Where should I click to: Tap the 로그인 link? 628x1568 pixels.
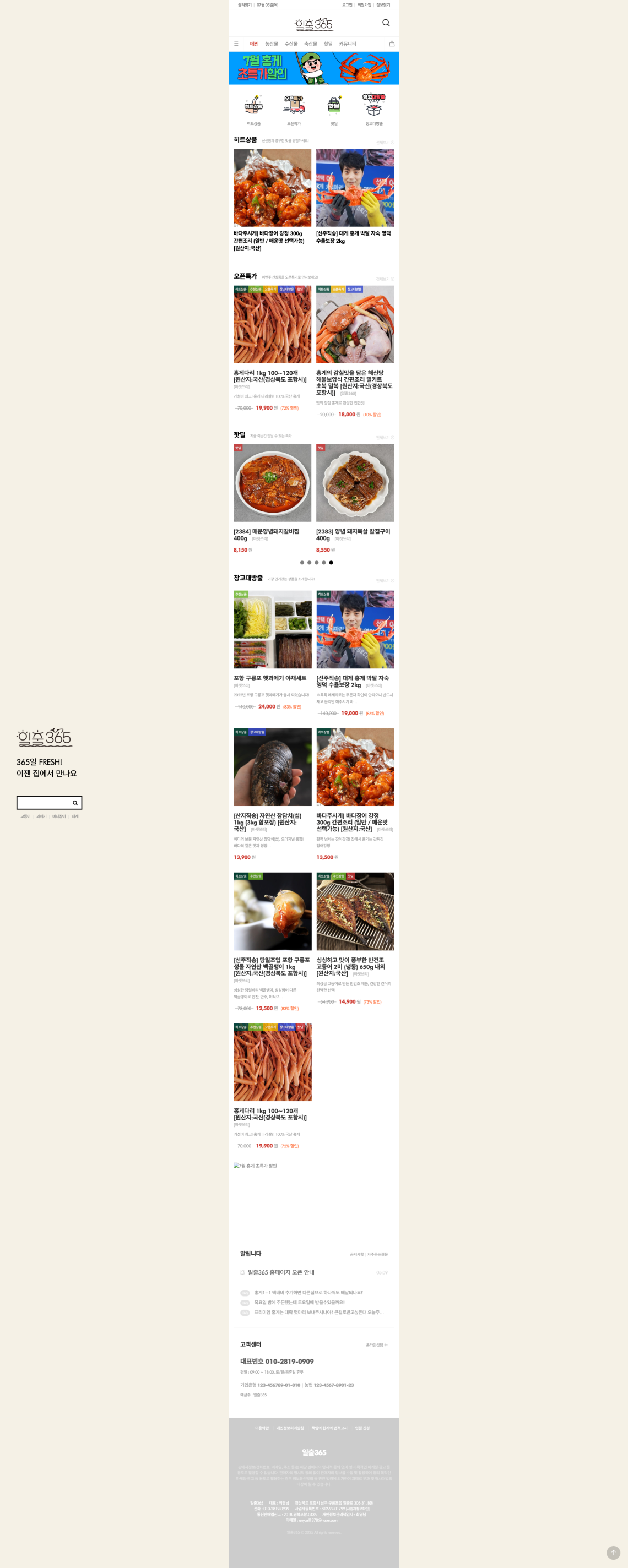[347, 5]
